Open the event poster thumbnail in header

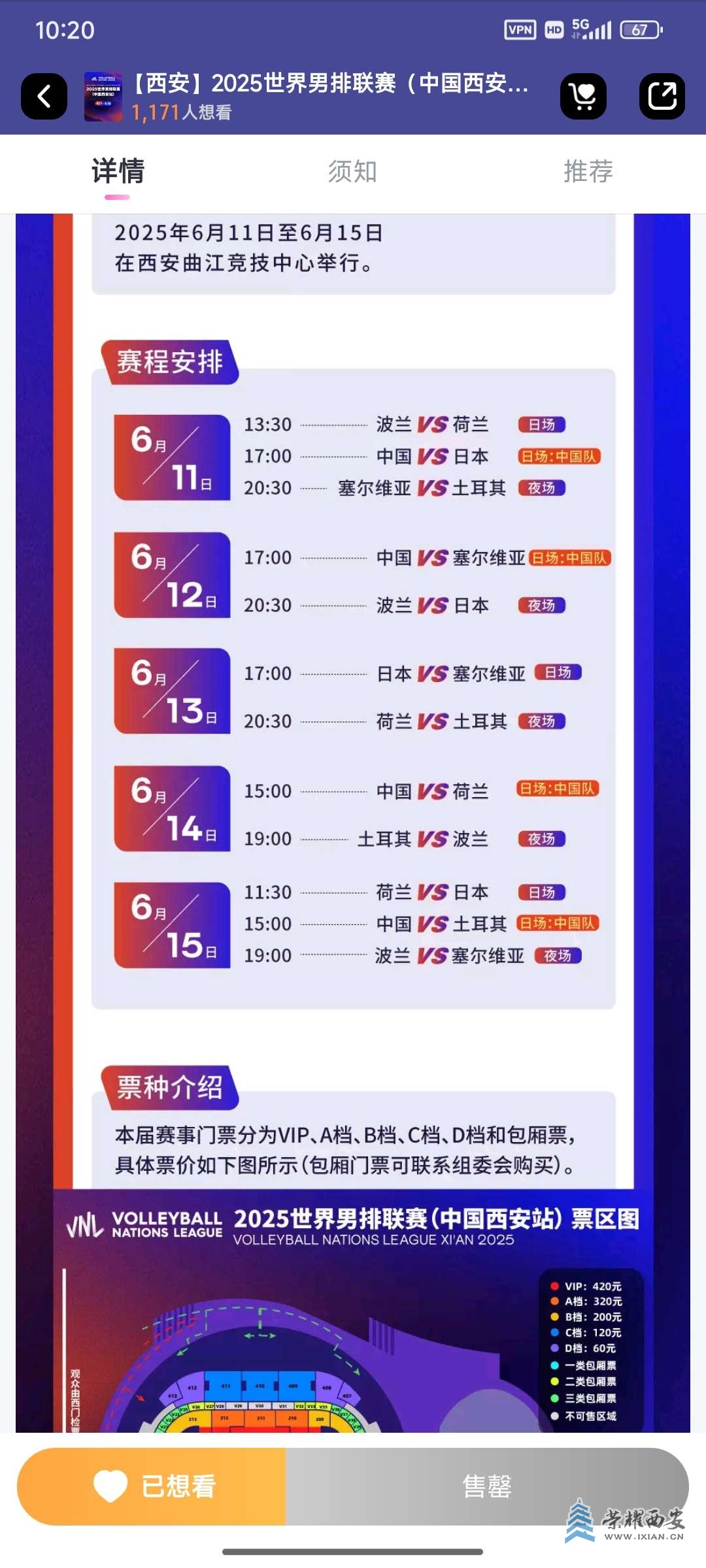point(103,97)
